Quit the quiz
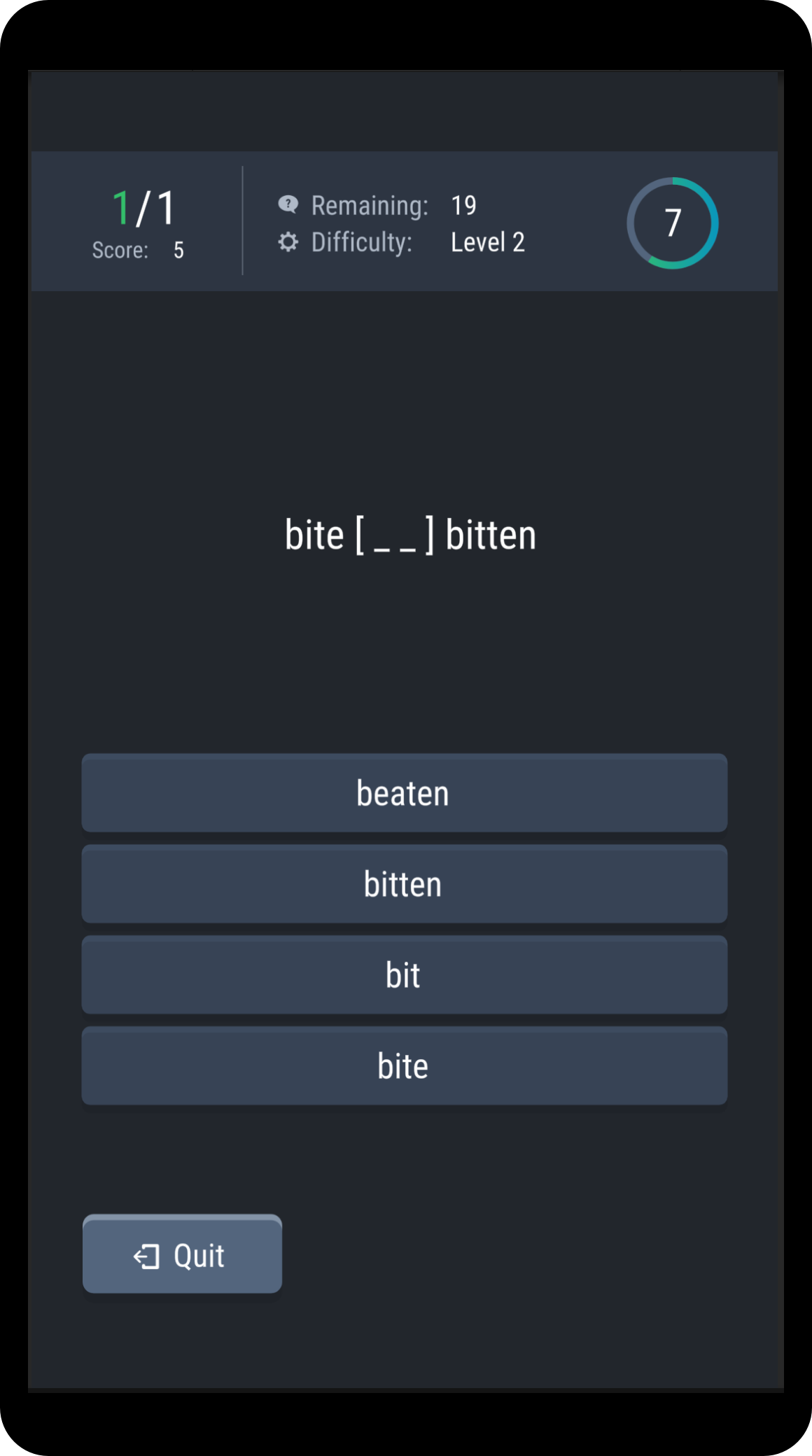This screenshot has height=1456, width=812. (x=182, y=1254)
